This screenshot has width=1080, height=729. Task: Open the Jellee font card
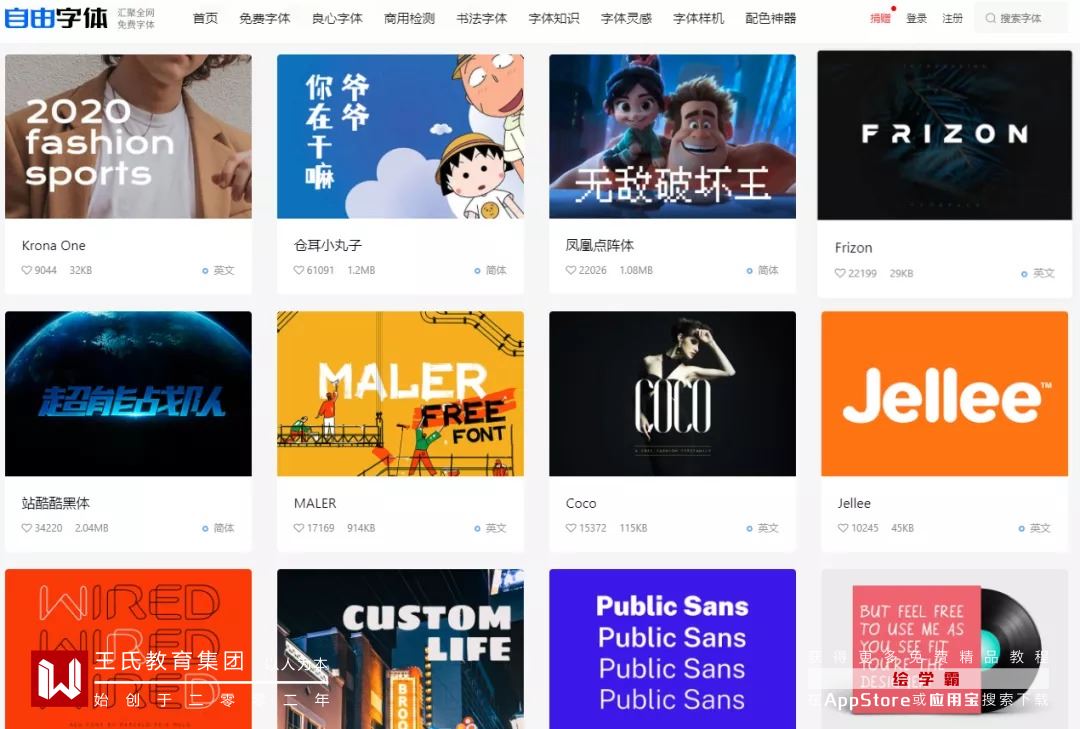(944, 394)
